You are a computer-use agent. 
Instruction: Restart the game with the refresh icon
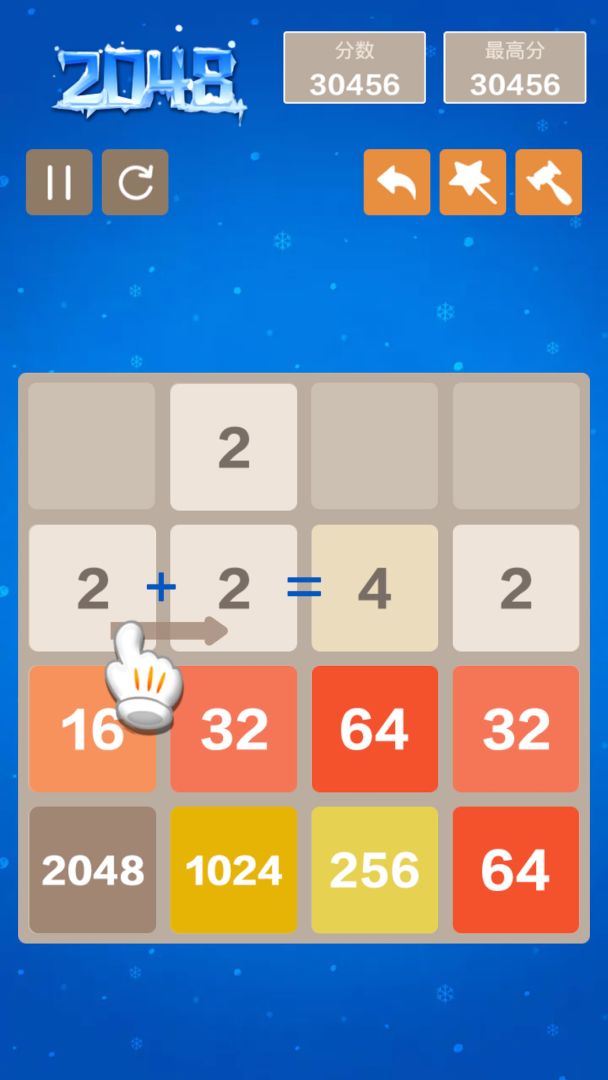click(x=135, y=182)
